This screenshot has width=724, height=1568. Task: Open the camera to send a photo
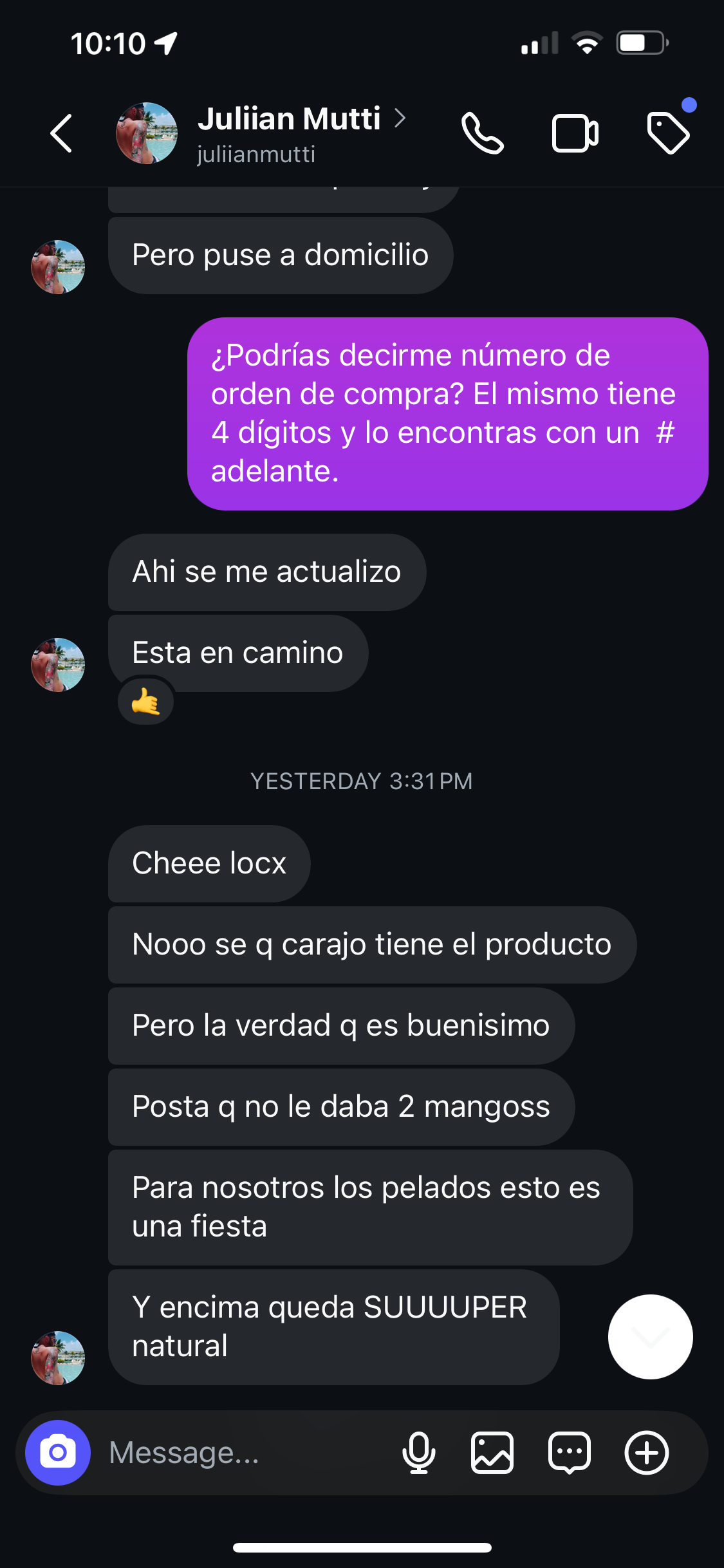pos(58,1453)
